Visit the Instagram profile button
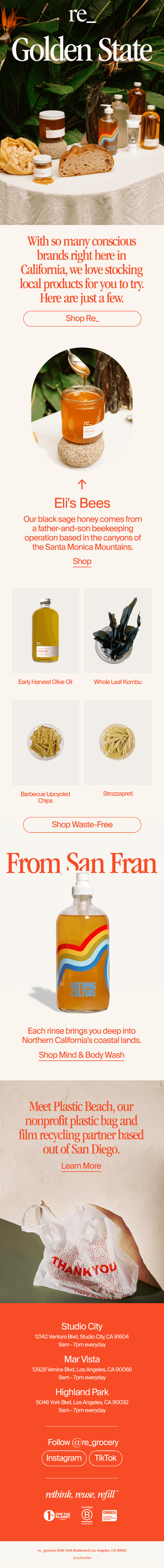 (63, 1458)
